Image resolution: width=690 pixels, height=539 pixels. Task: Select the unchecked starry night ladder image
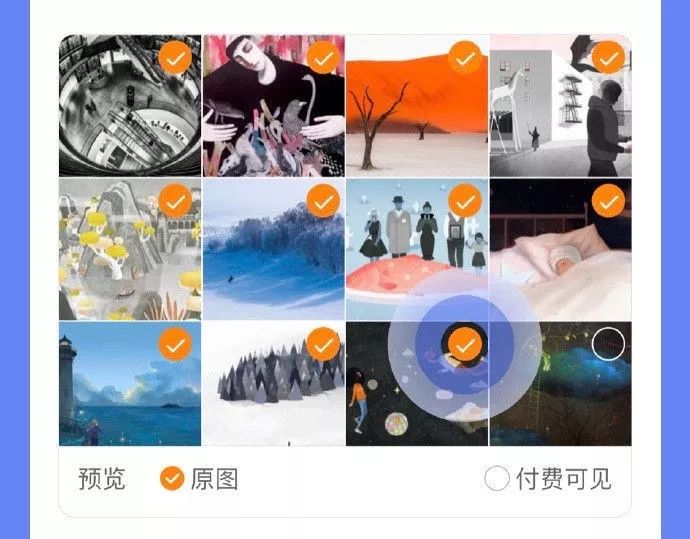[608, 345]
